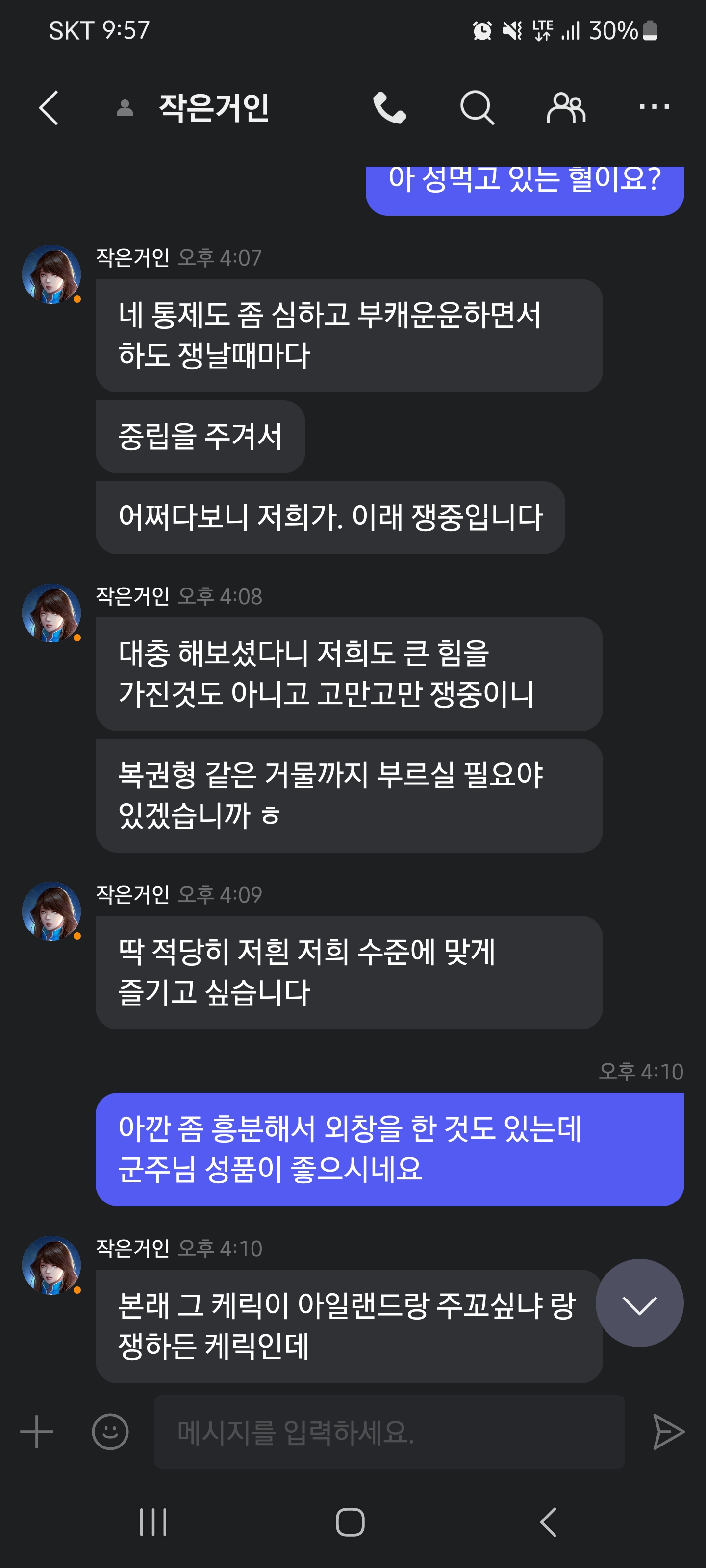Open in-chat message search
Image resolution: width=706 pixels, height=1568 pixels.
pyautogui.click(x=479, y=108)
